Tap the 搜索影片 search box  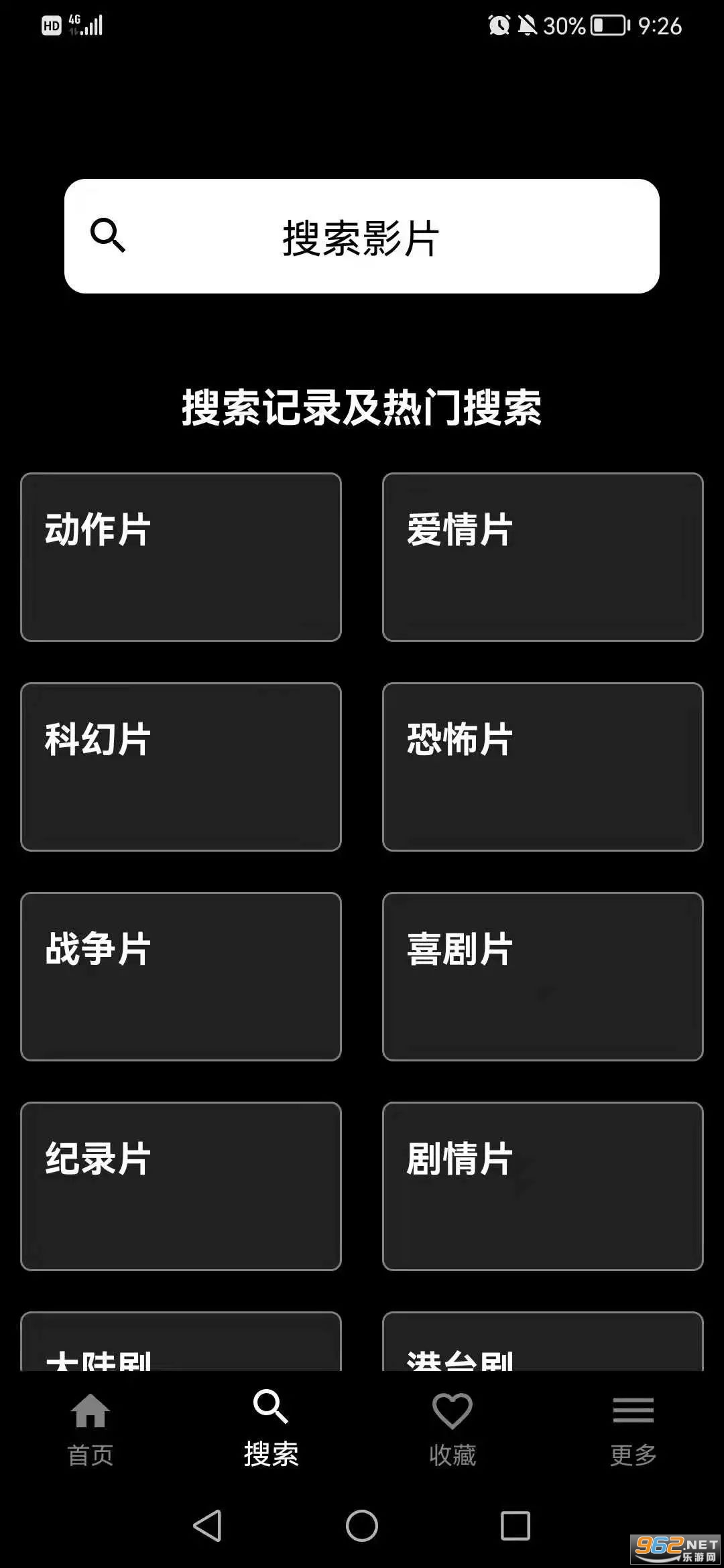(362, 236)
